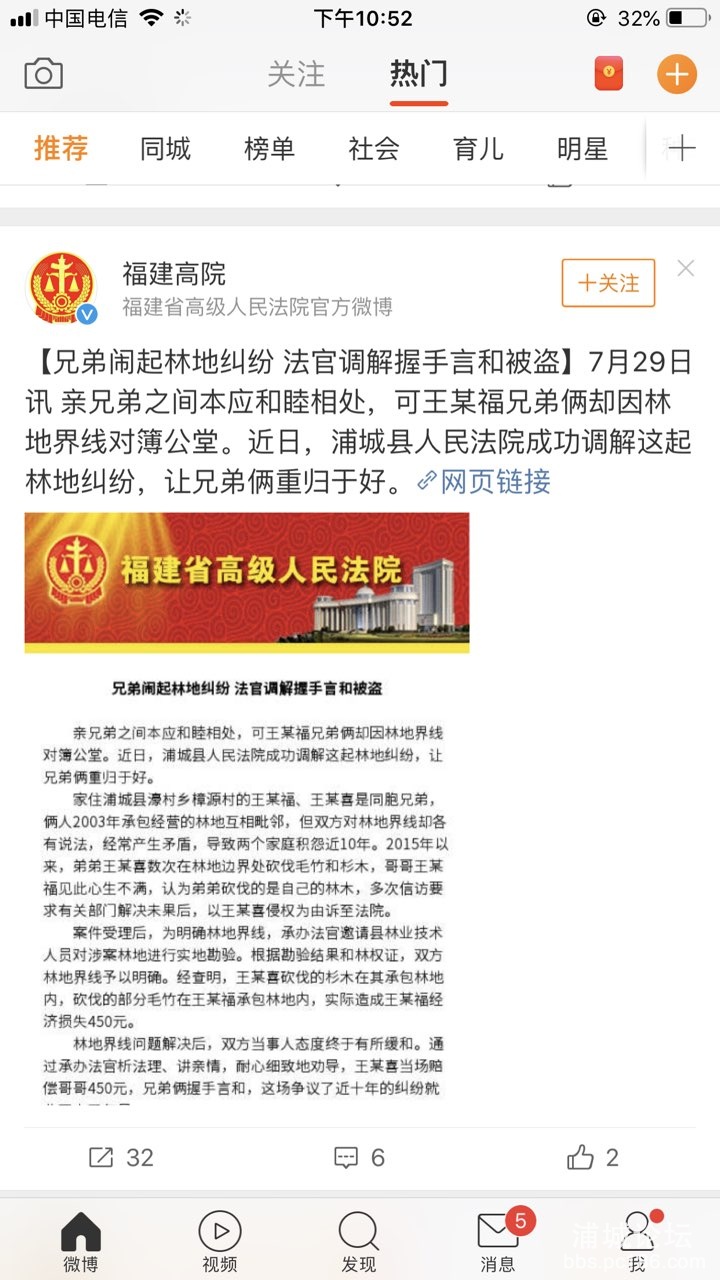Comment on the 福建高院 post

pos(359,1158)
